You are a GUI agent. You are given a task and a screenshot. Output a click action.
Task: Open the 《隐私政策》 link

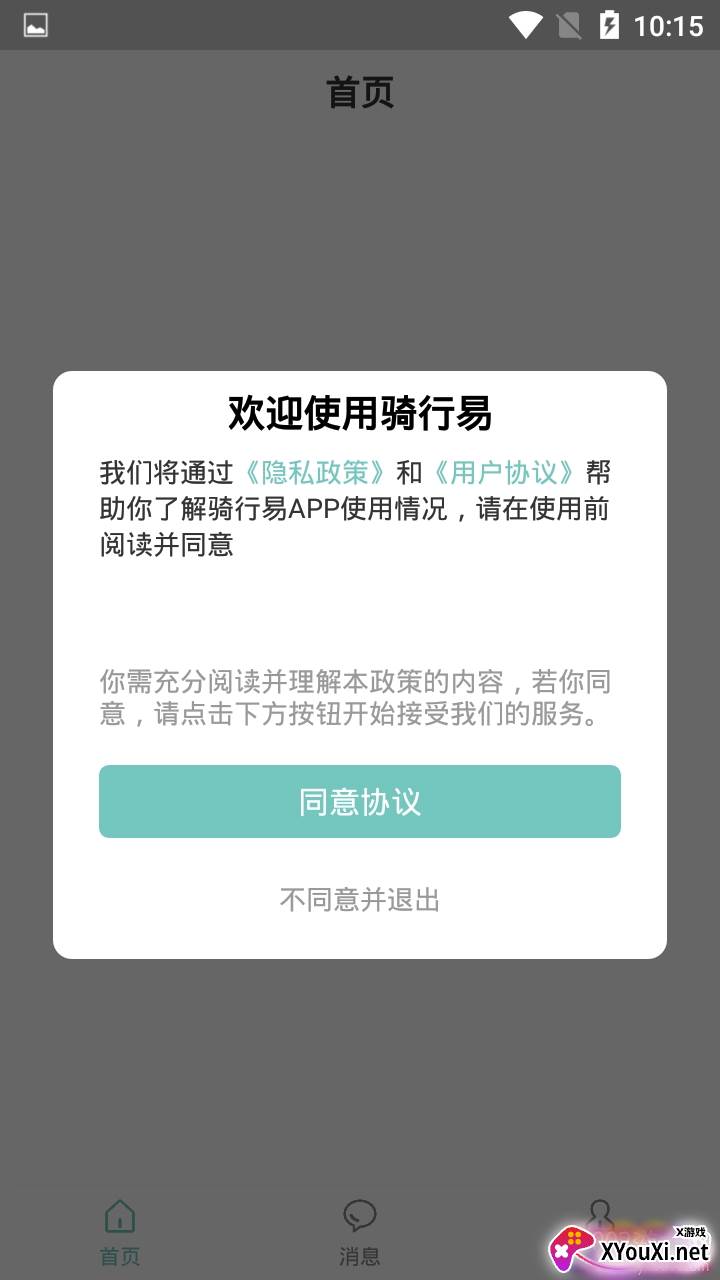coord(314,472)
